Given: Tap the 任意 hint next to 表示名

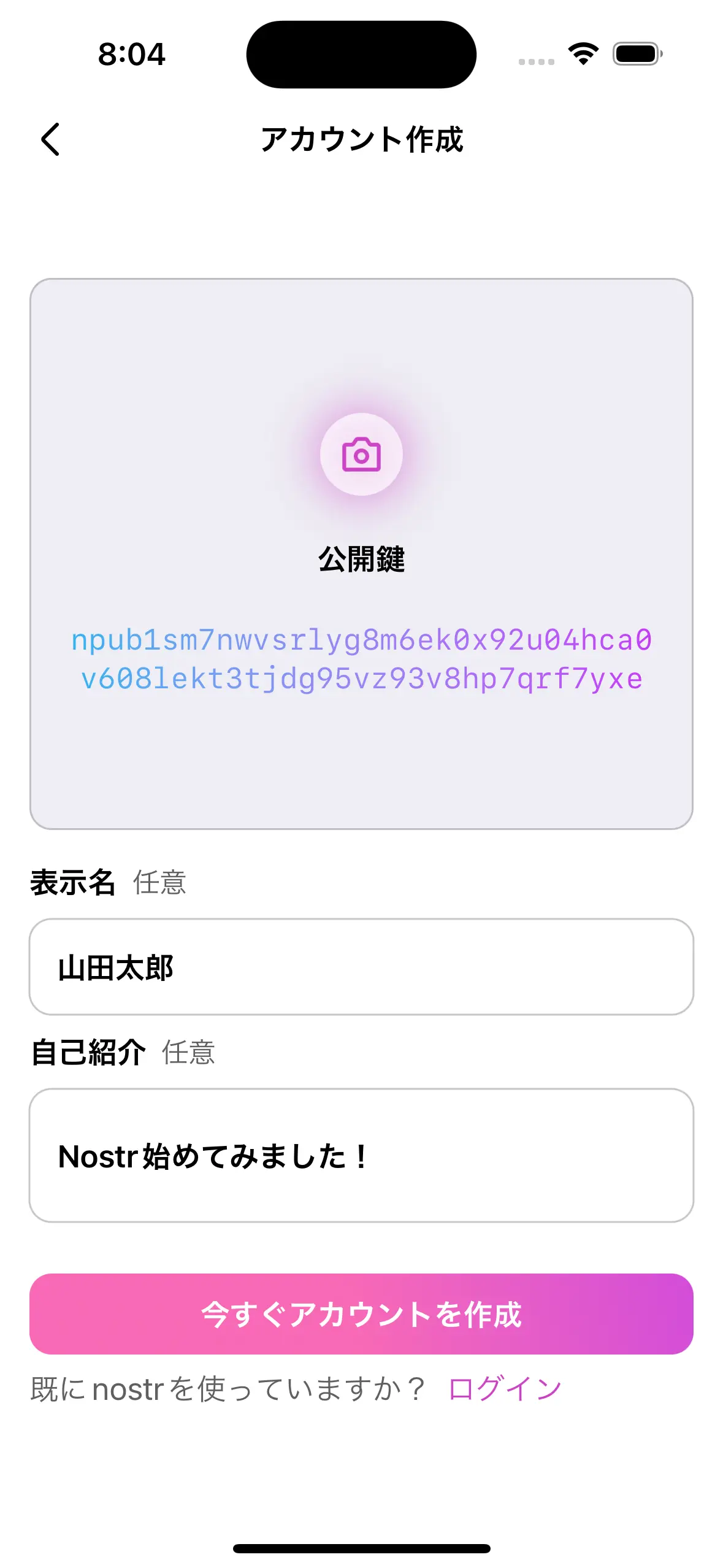Looking at the screenshot, I should (158, 883).
